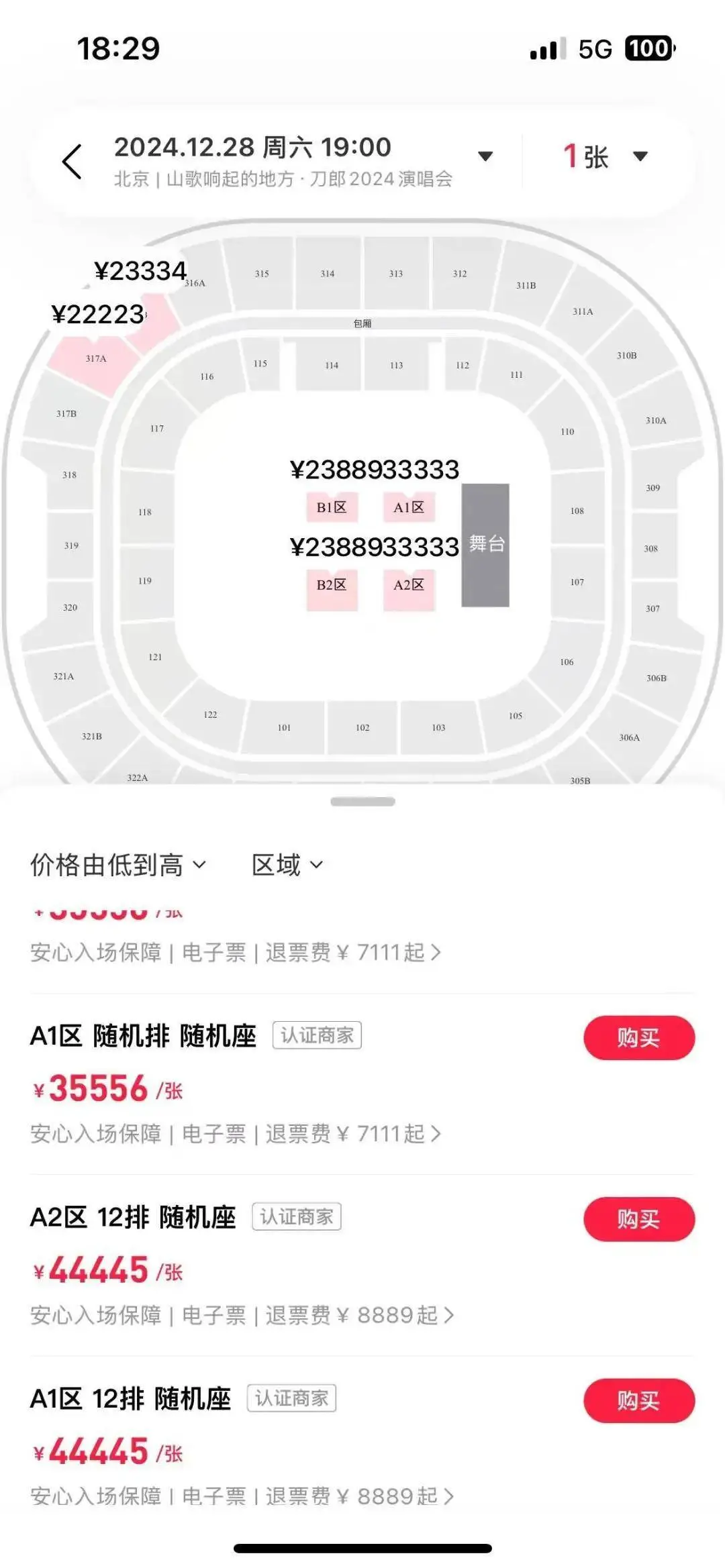Select the B2区 seating area on the map
Screen dimensions: 725x1568
[x=332, y=586]
